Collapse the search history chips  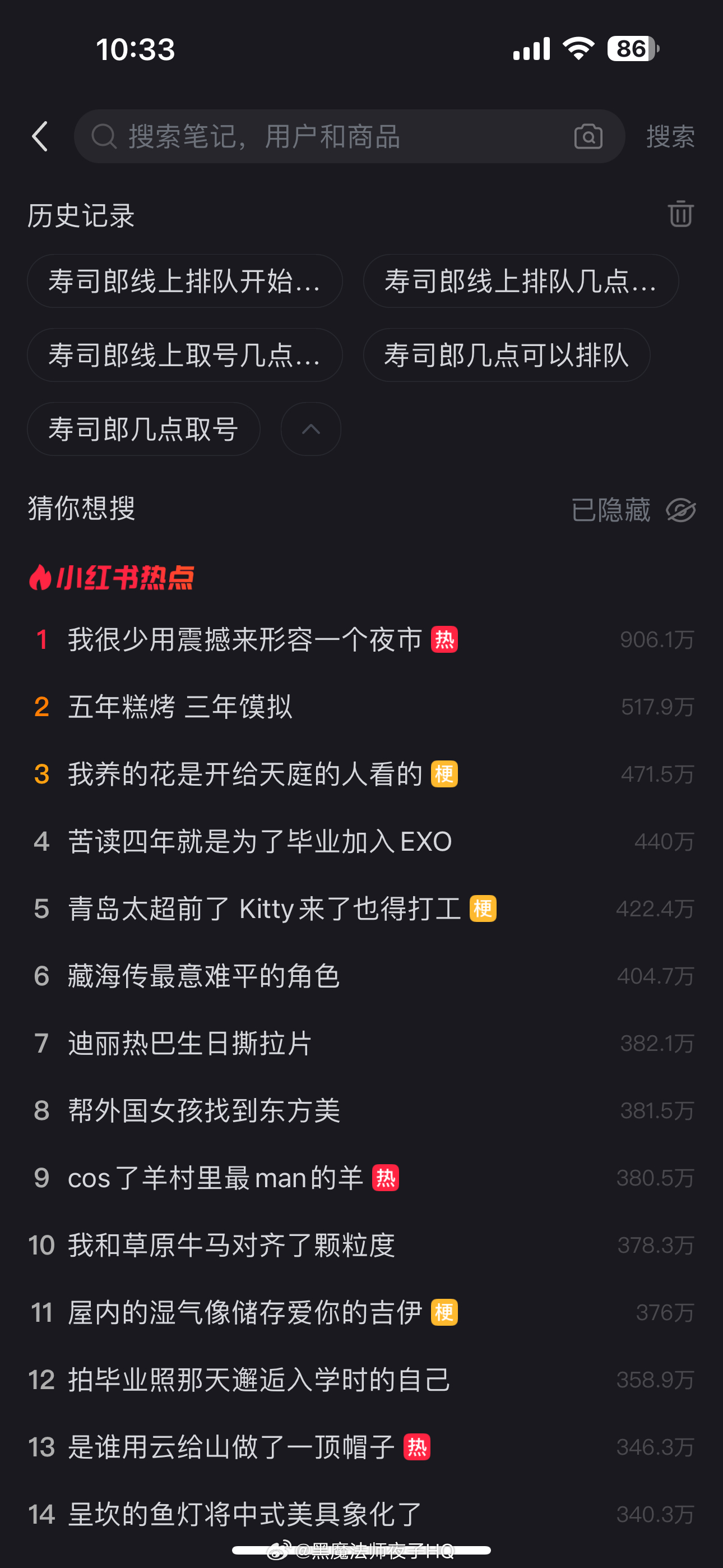[310, 428]
